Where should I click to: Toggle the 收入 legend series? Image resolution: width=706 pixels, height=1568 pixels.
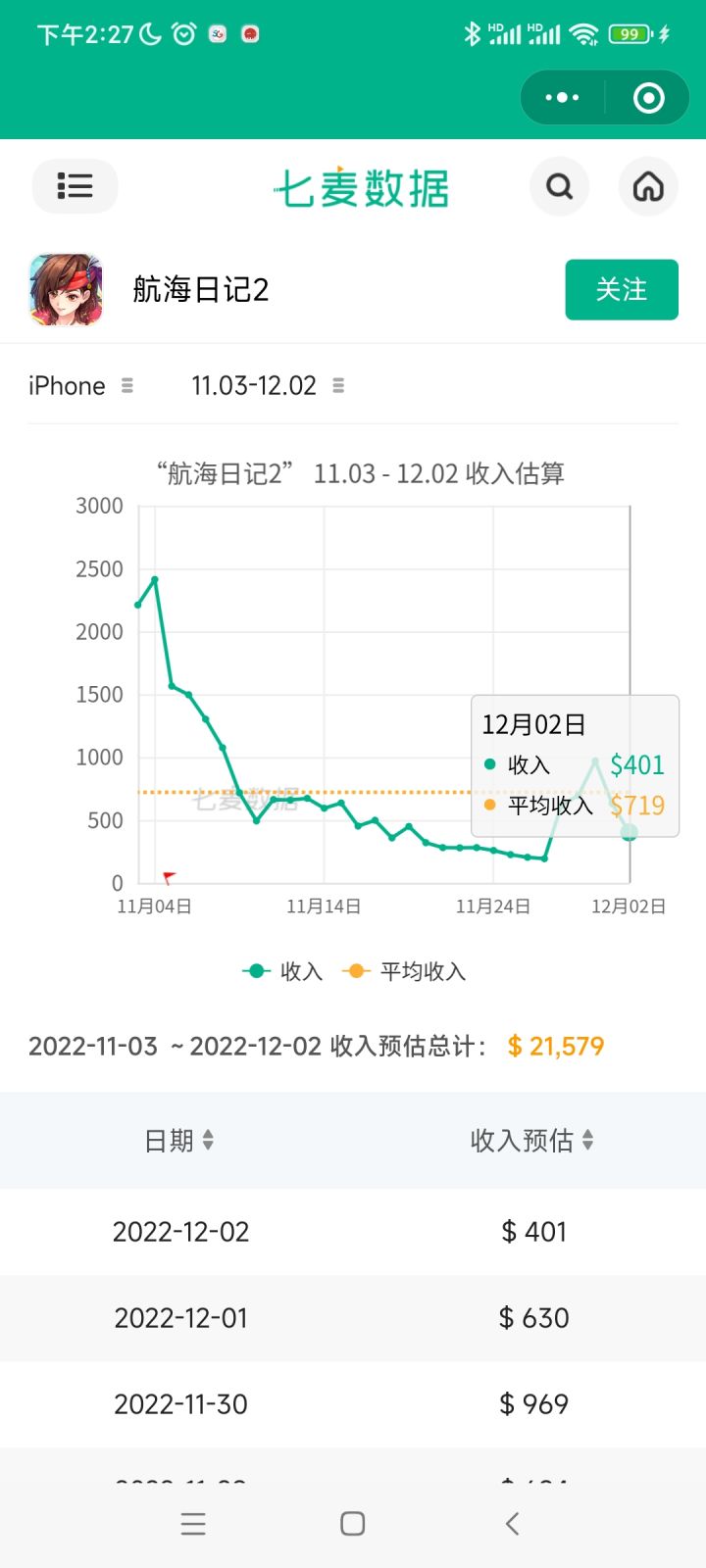(x=282, y=971)
